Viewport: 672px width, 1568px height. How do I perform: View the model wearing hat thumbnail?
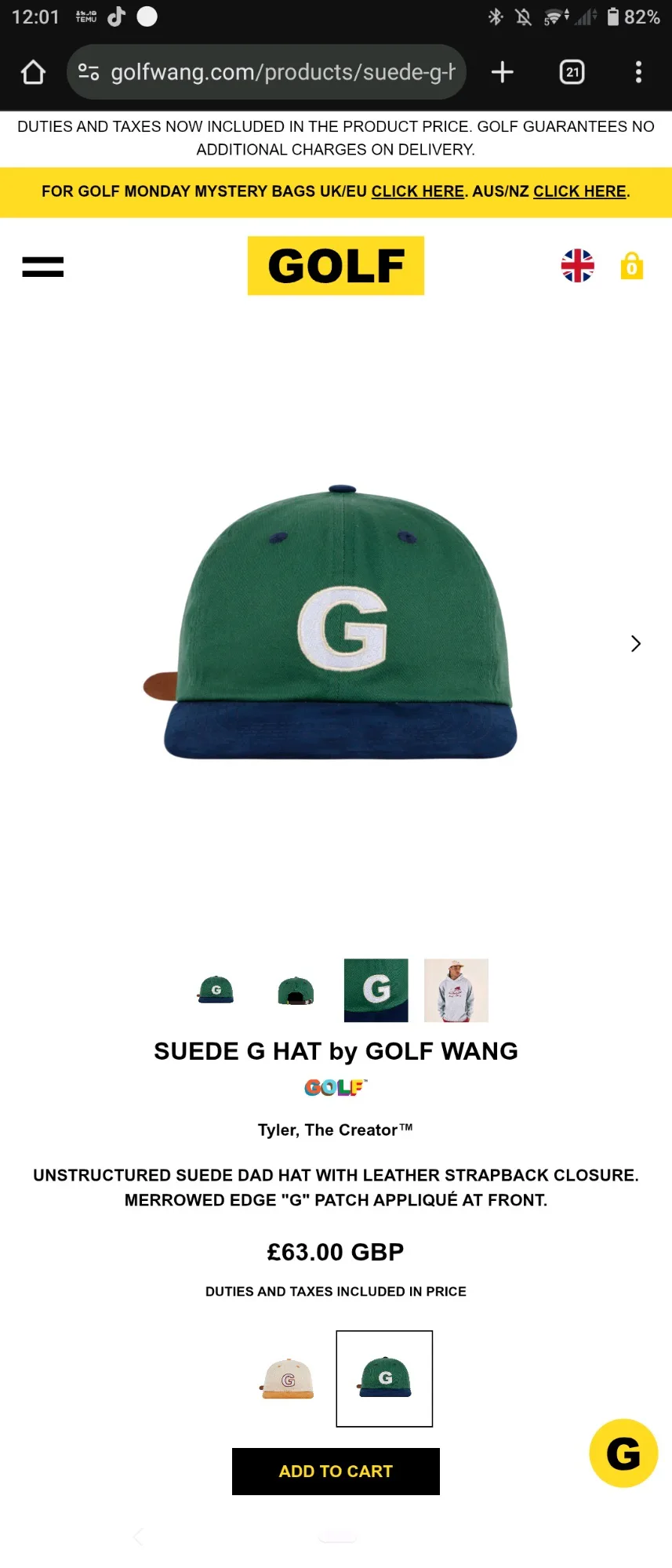point(456,990)
